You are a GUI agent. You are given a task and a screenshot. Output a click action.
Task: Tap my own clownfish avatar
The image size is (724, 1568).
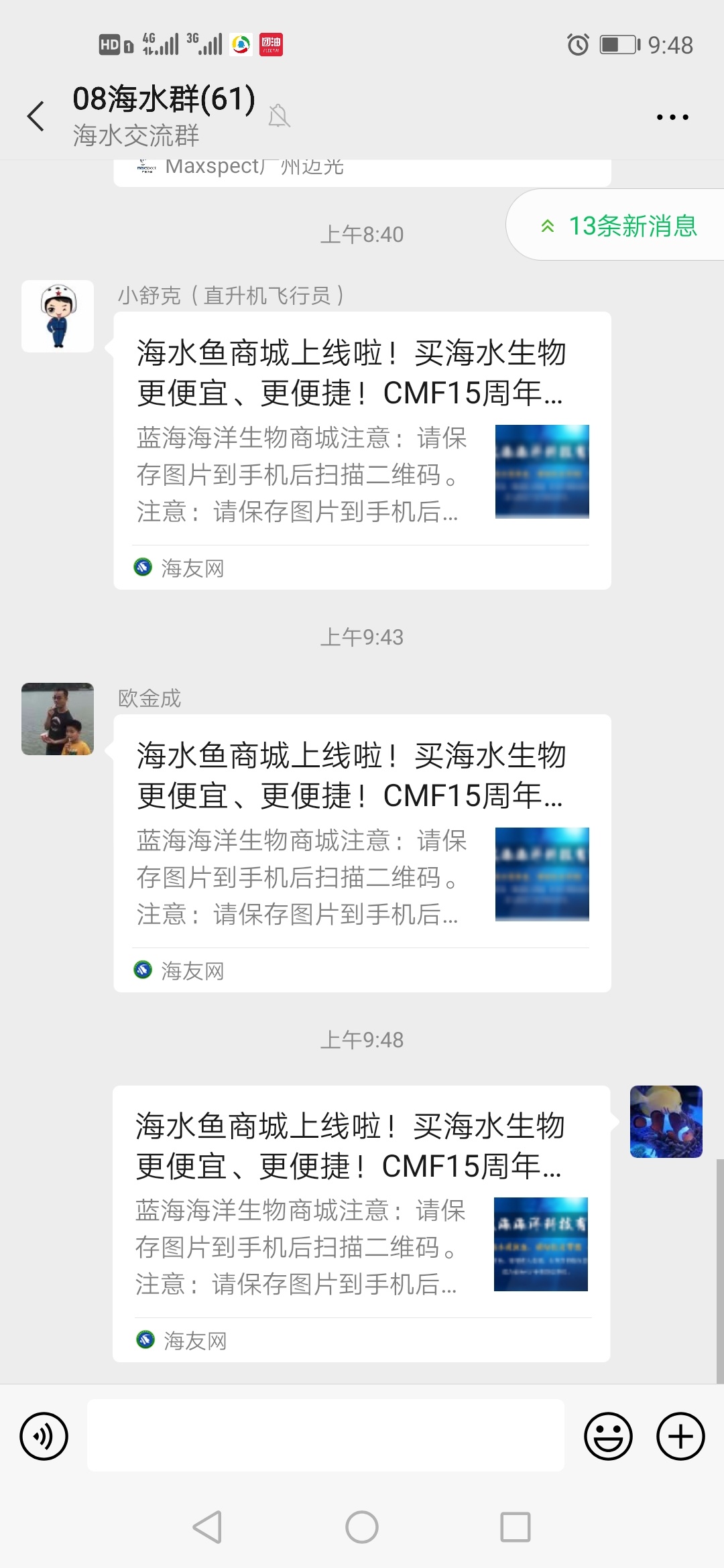point(666,1122)
